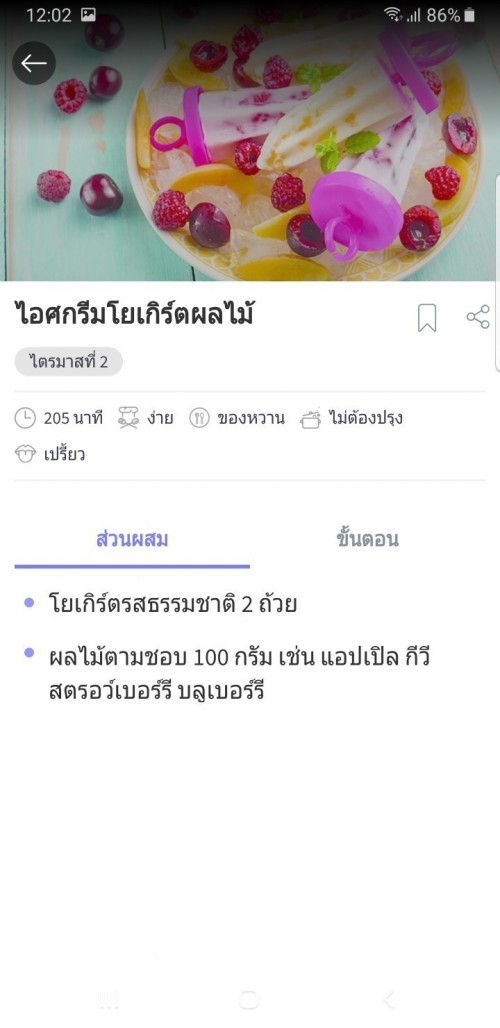The height and width of the screenshot is (1028, 500).
Task: Switch to the ขั้นตอน tab
Action: [368, 540]
